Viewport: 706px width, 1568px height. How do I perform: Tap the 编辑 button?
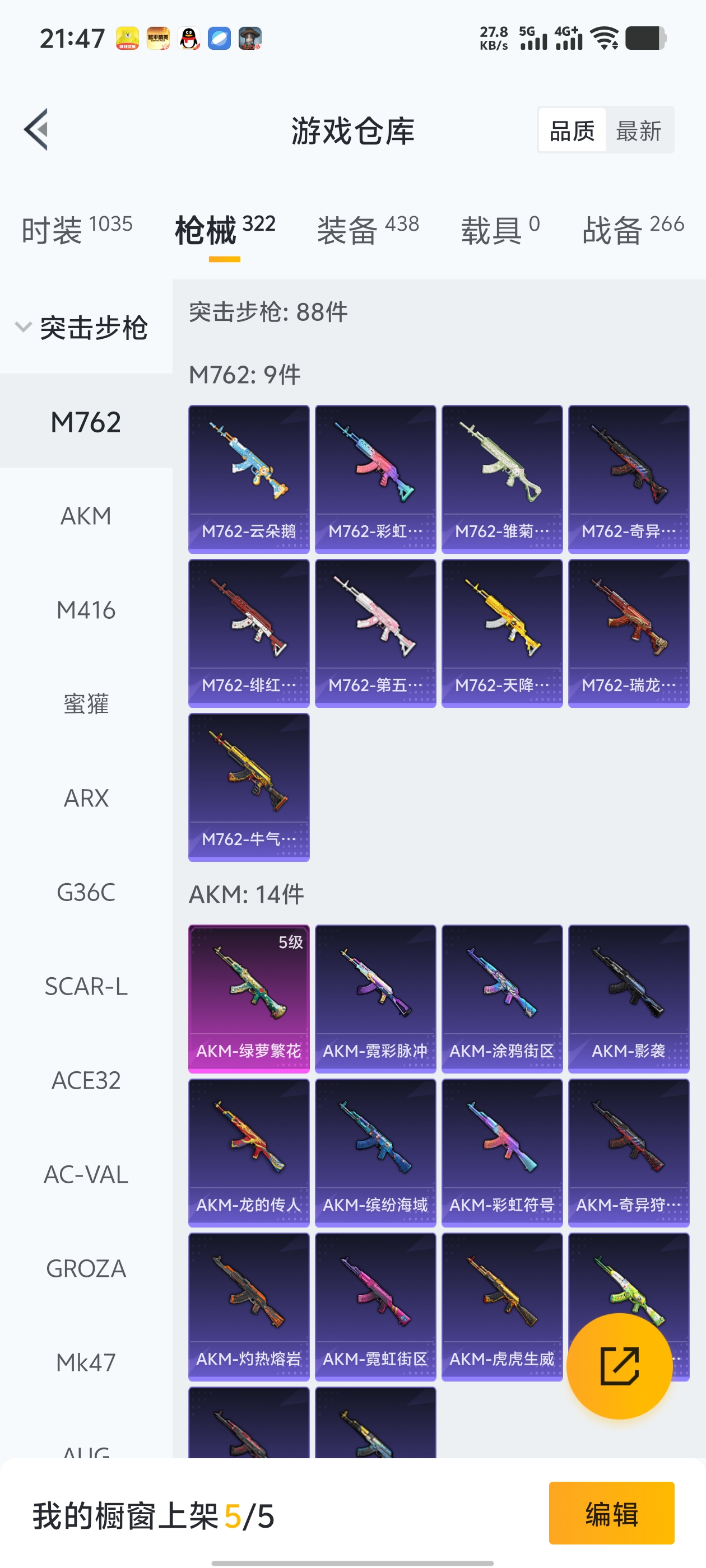tap(611, 1513)
